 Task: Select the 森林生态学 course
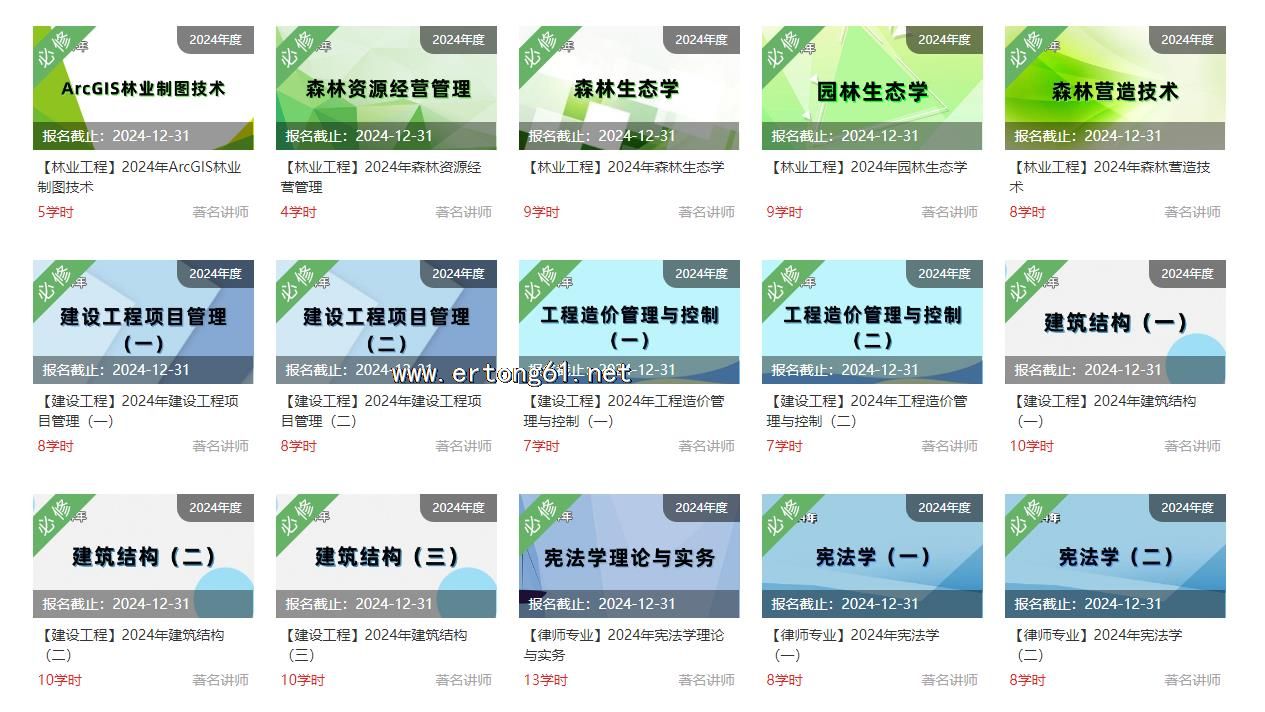pos(629,89)
